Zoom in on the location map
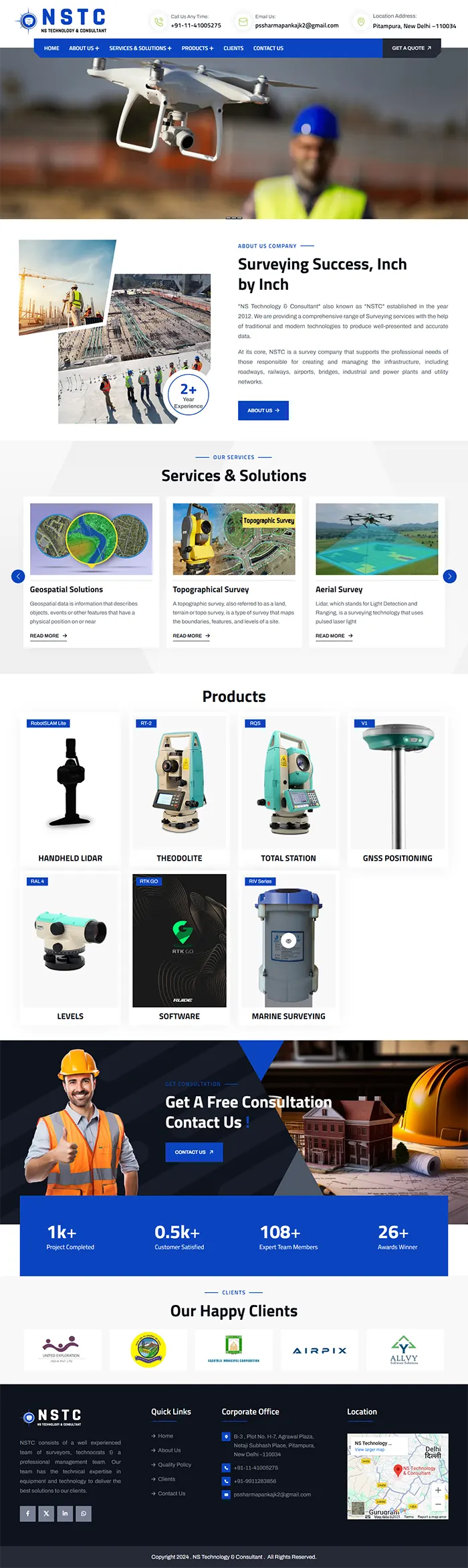468x1568 pixels. [438, 1490]
